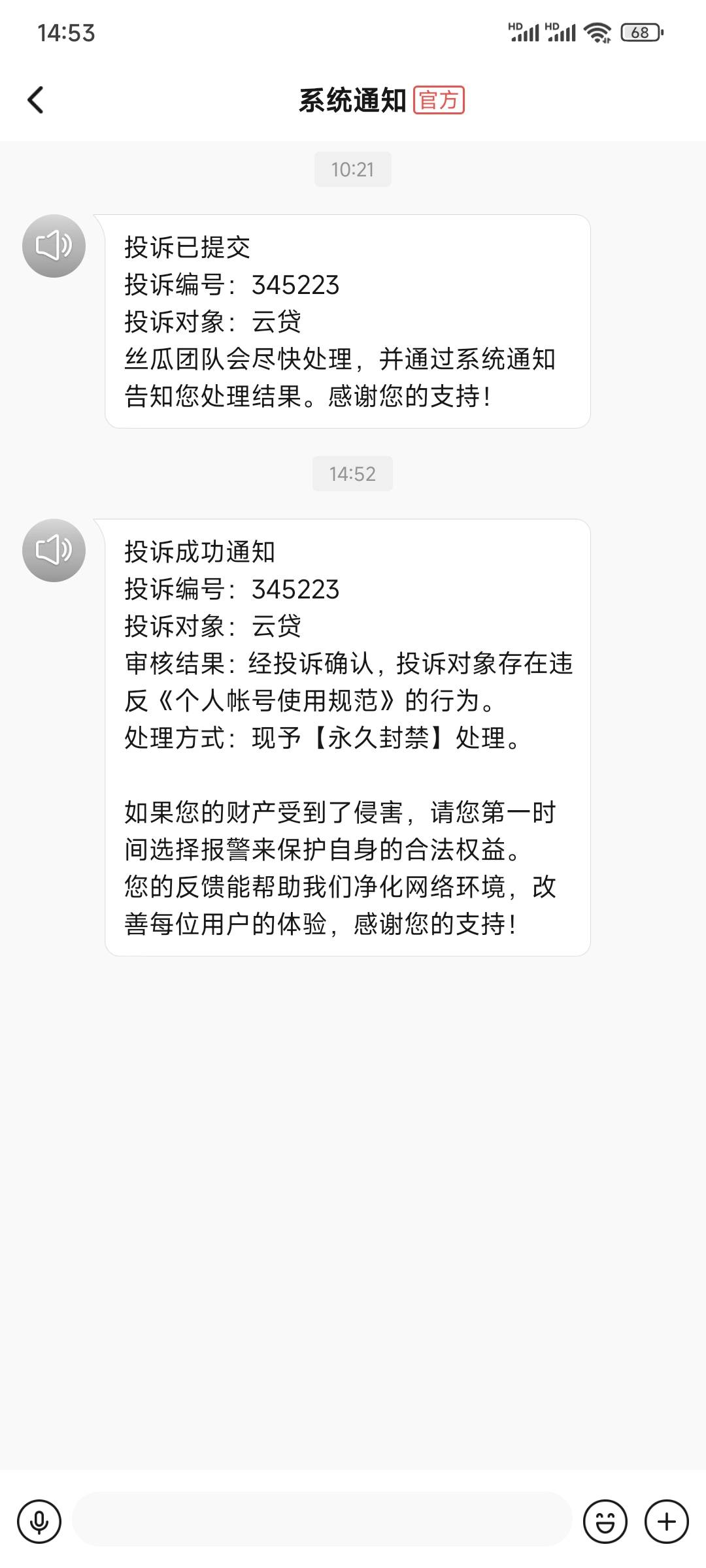
Task: Tap the system avatar beside 投诉已提交 message
Action: click(x=54, y=246)
